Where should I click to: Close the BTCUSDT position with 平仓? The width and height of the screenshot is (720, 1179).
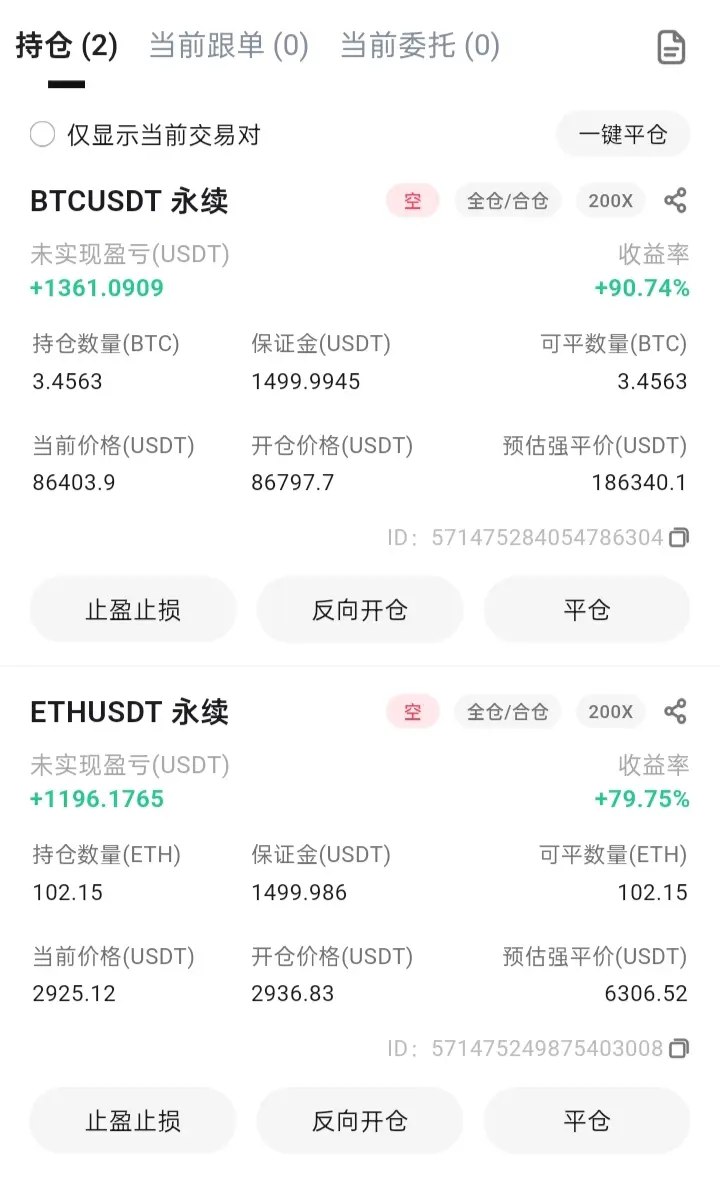pos(587,610)
